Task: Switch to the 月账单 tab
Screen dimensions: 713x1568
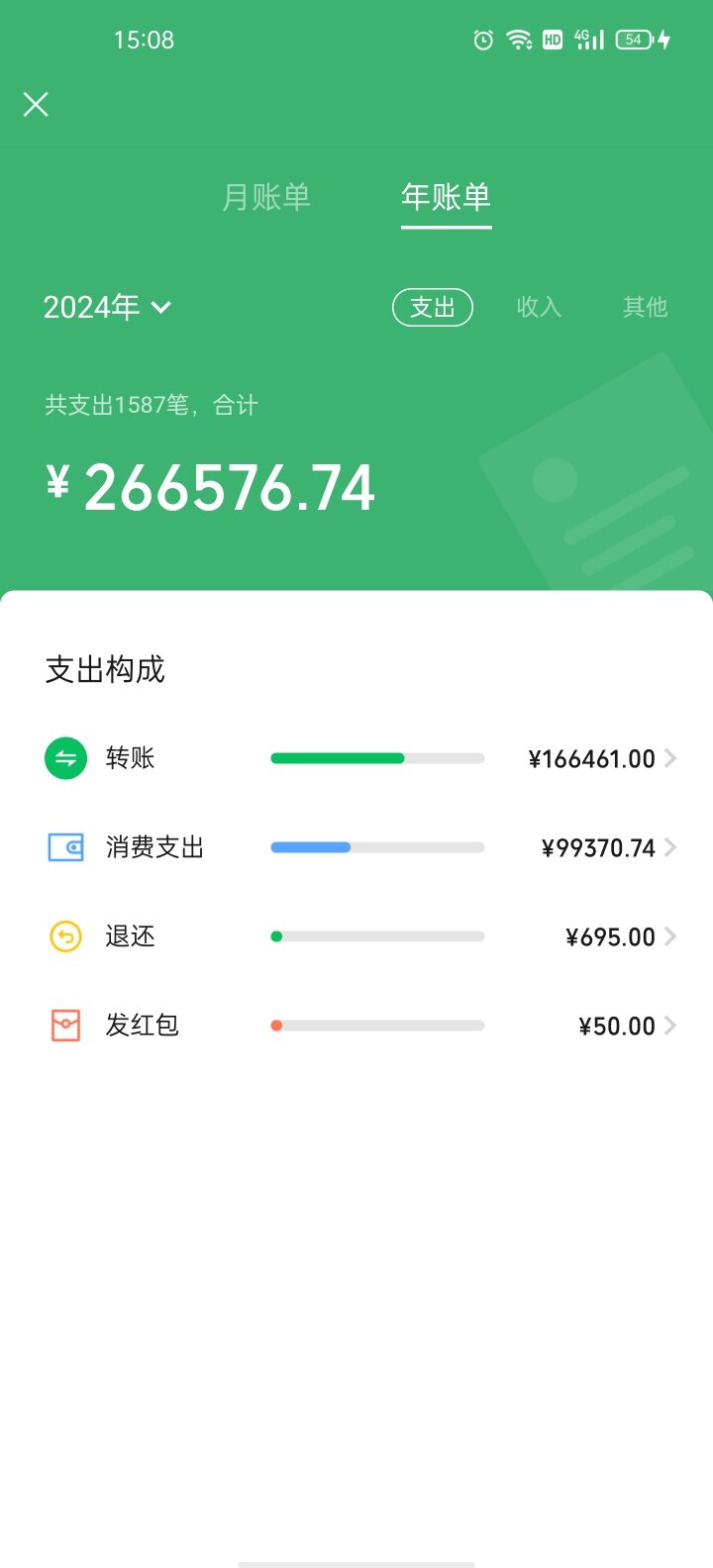Action: pyautogui.click(x=266, y=197)
